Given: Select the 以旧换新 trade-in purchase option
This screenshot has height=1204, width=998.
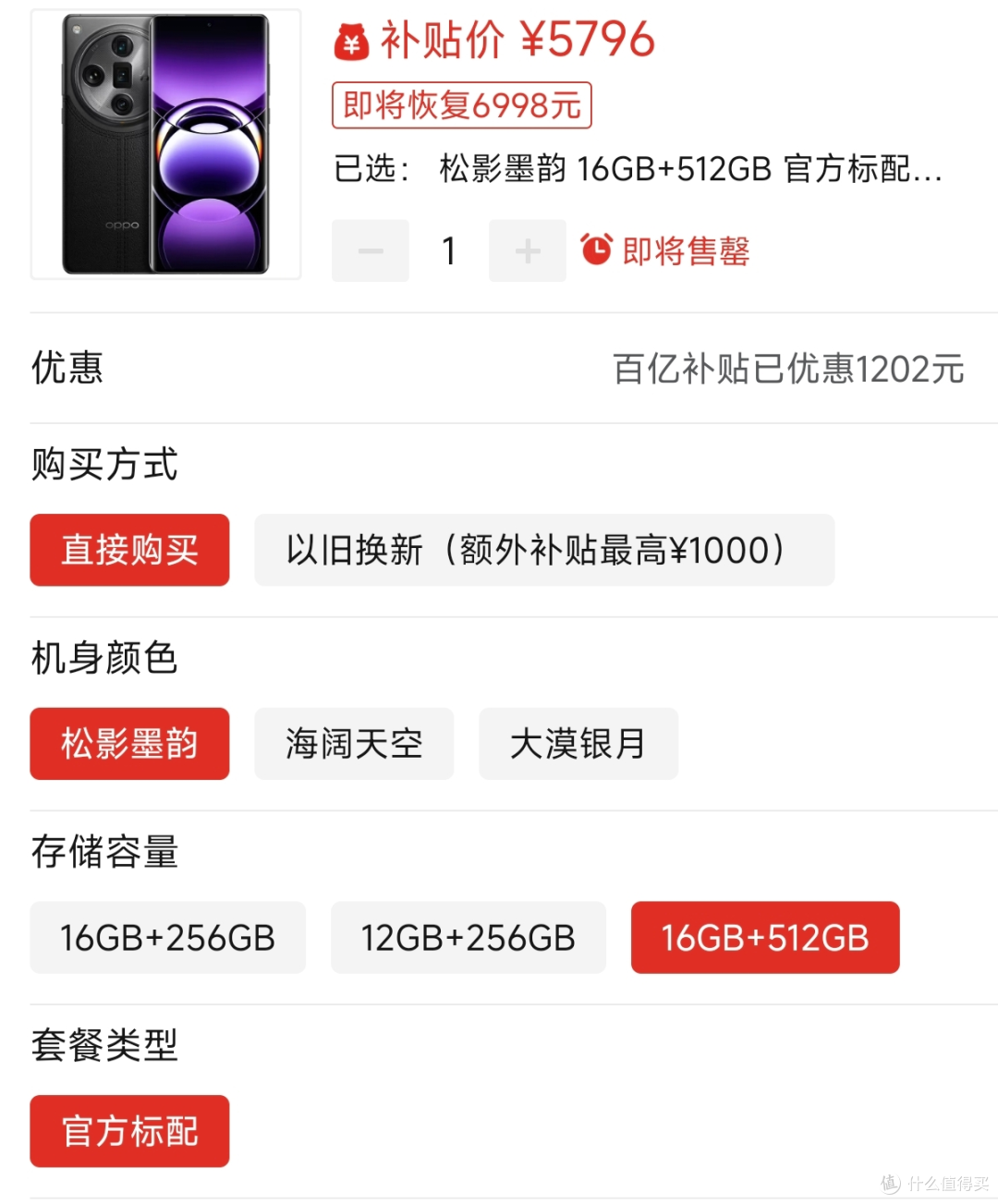Looking at the screenshot, I should [543, 550].
